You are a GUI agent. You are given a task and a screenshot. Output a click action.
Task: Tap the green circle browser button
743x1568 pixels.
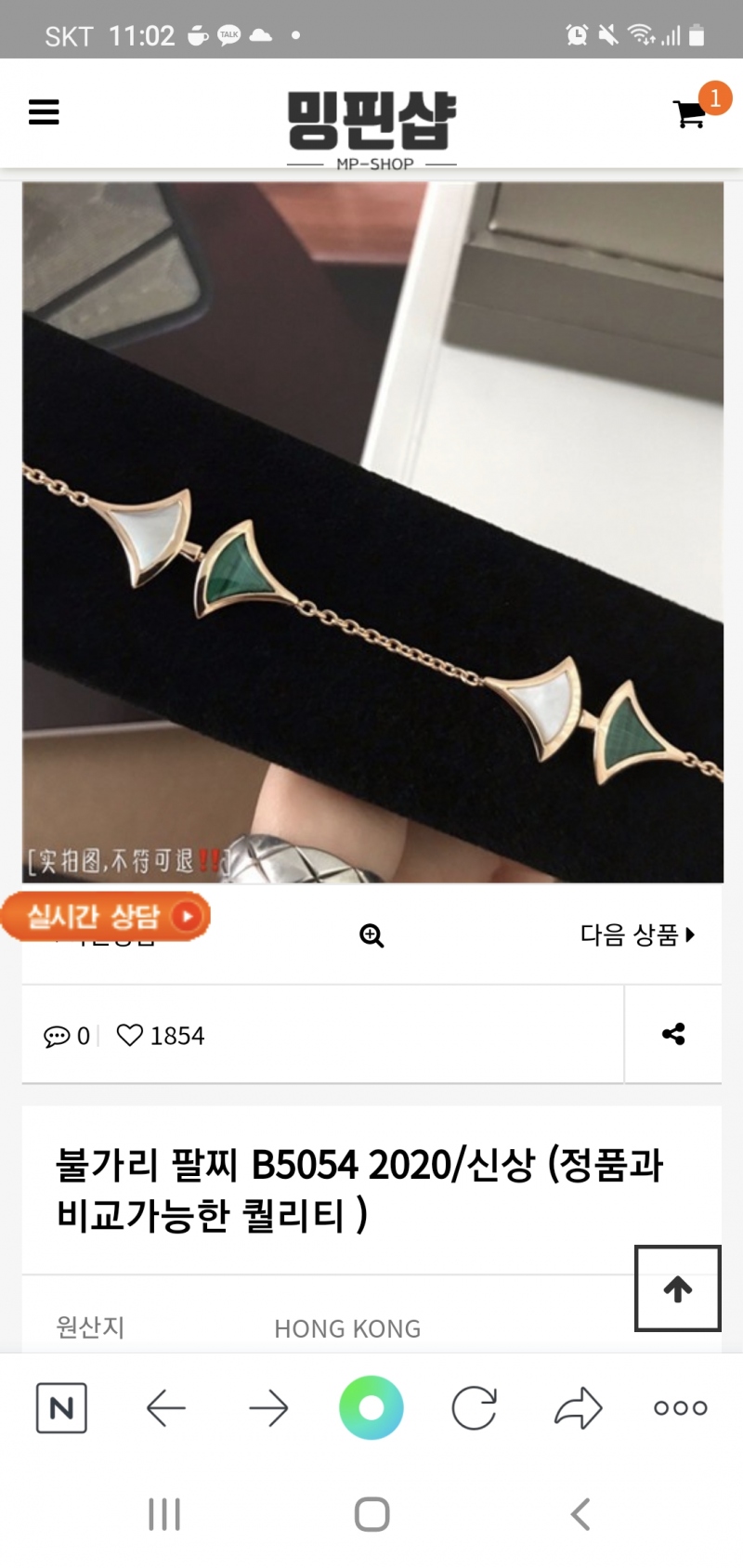[371, 1408]
